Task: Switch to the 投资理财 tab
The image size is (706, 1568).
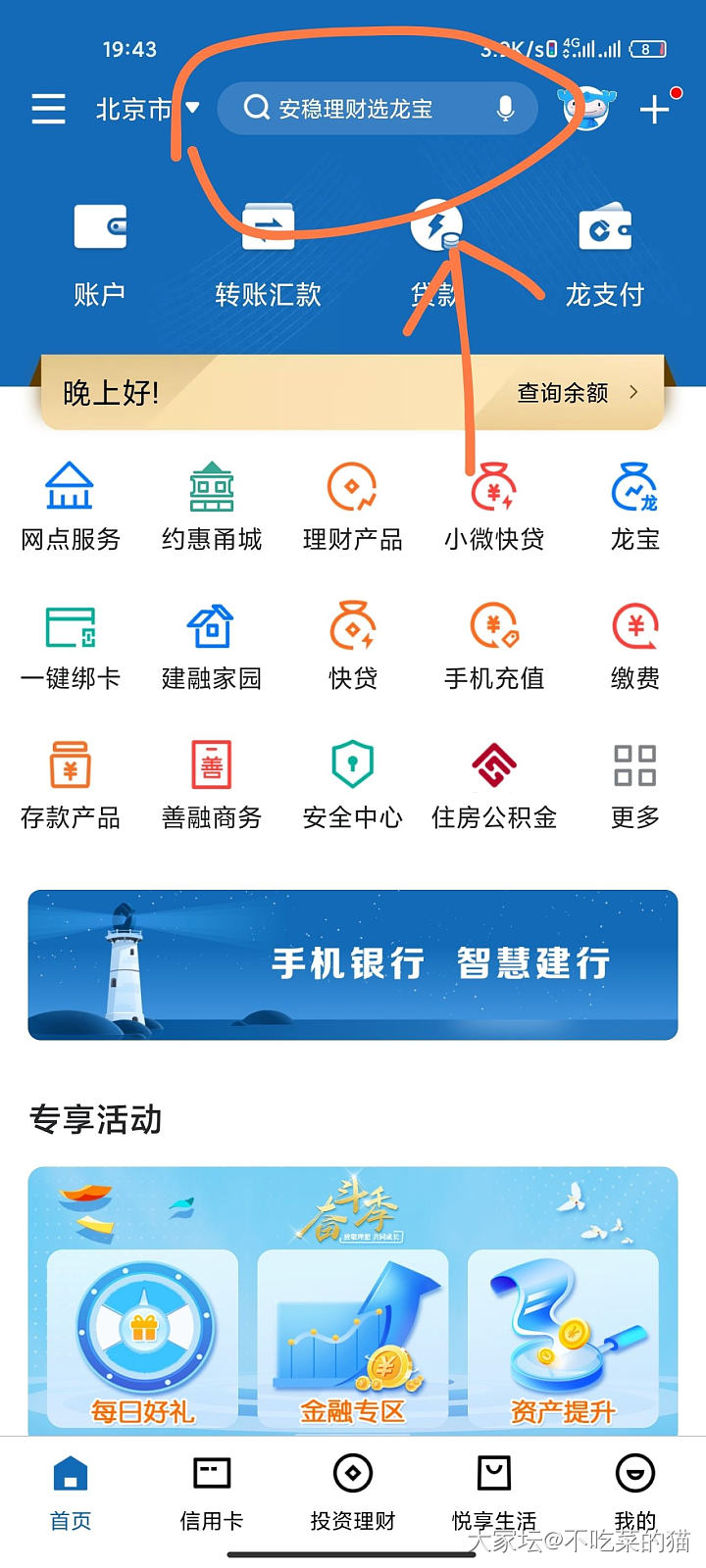Action: [353, 1493]
